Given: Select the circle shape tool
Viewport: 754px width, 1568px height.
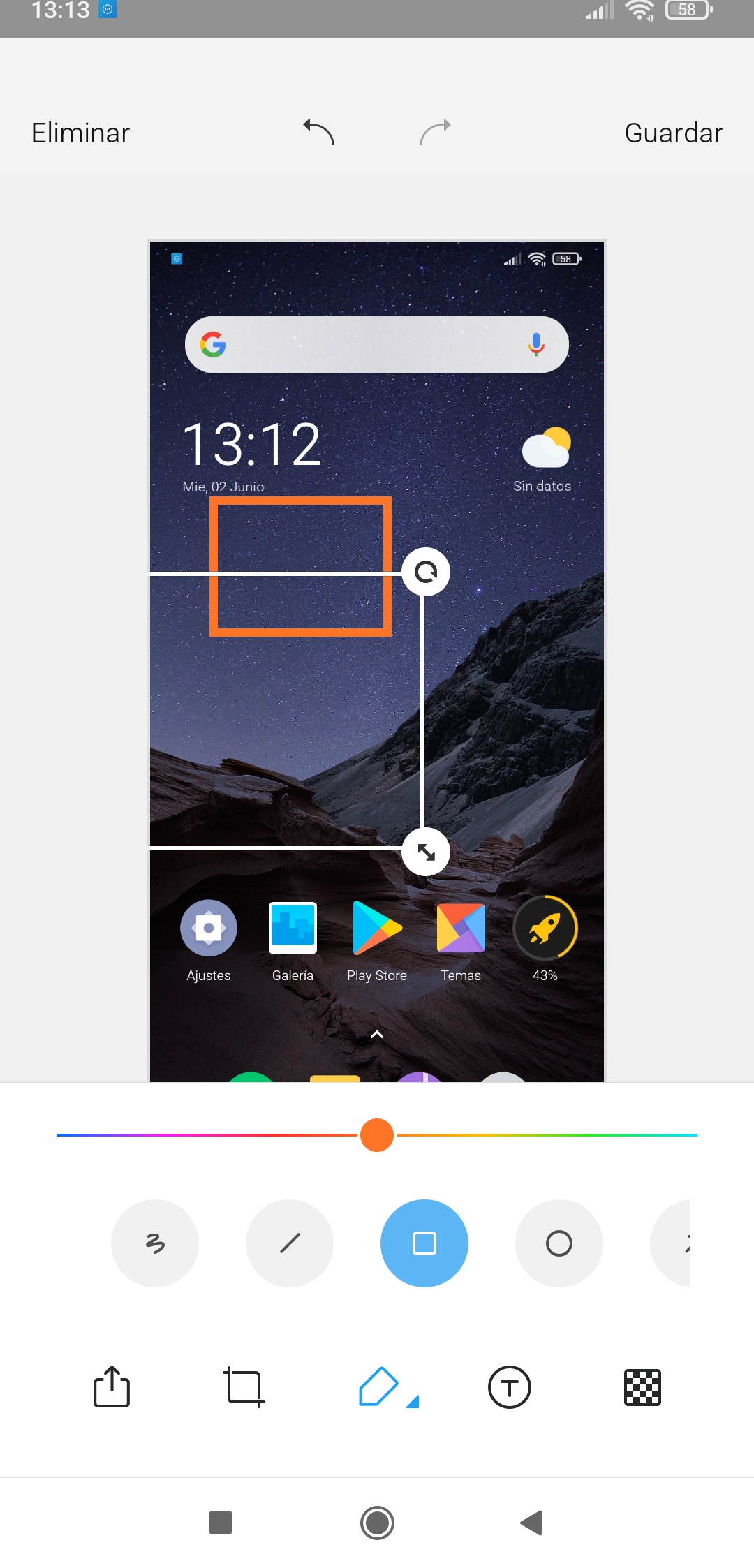Looking at the screenshot, I should point(559,1243).
